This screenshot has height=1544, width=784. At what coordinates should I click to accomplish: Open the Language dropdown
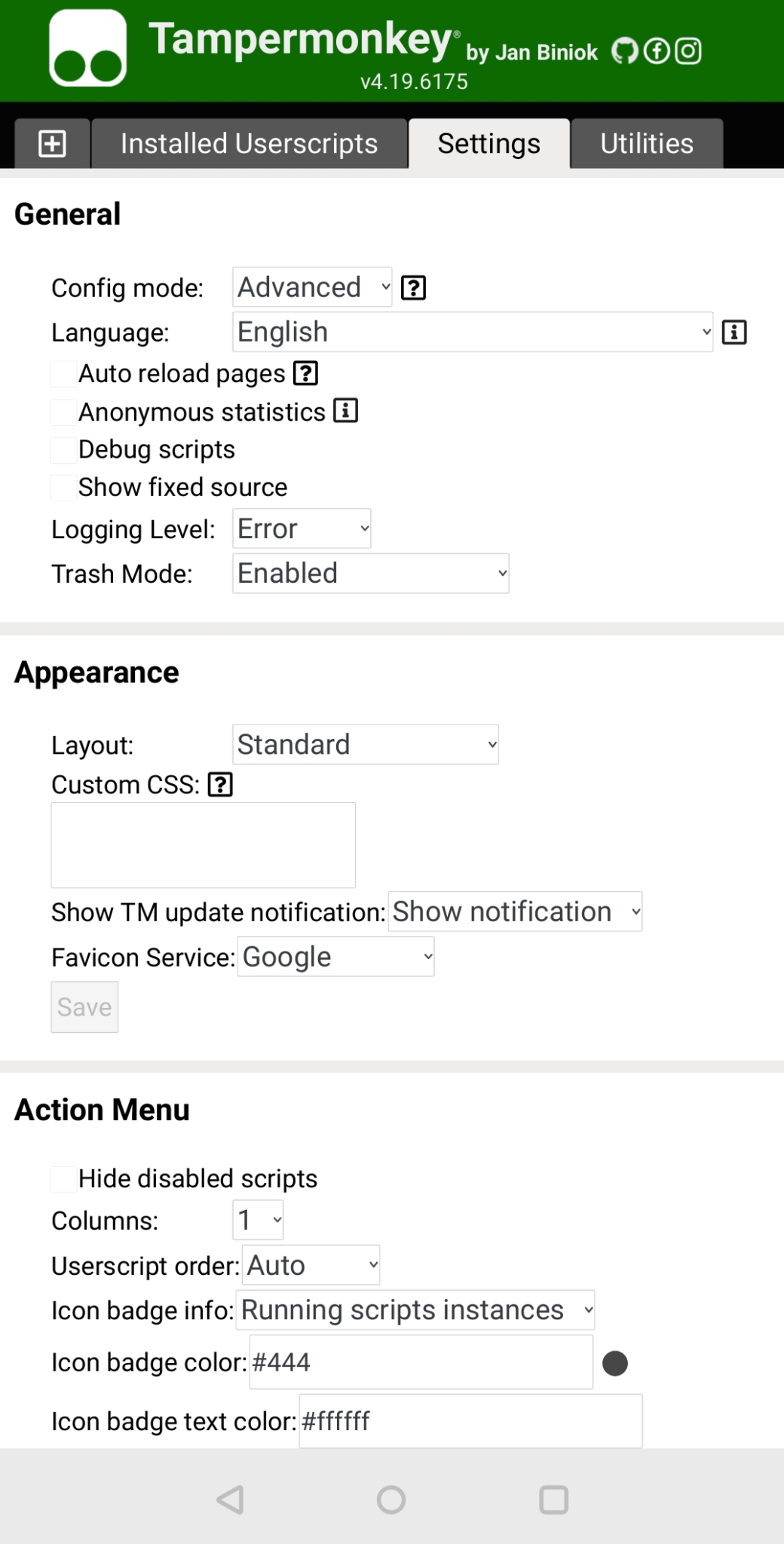pos(473,332)
